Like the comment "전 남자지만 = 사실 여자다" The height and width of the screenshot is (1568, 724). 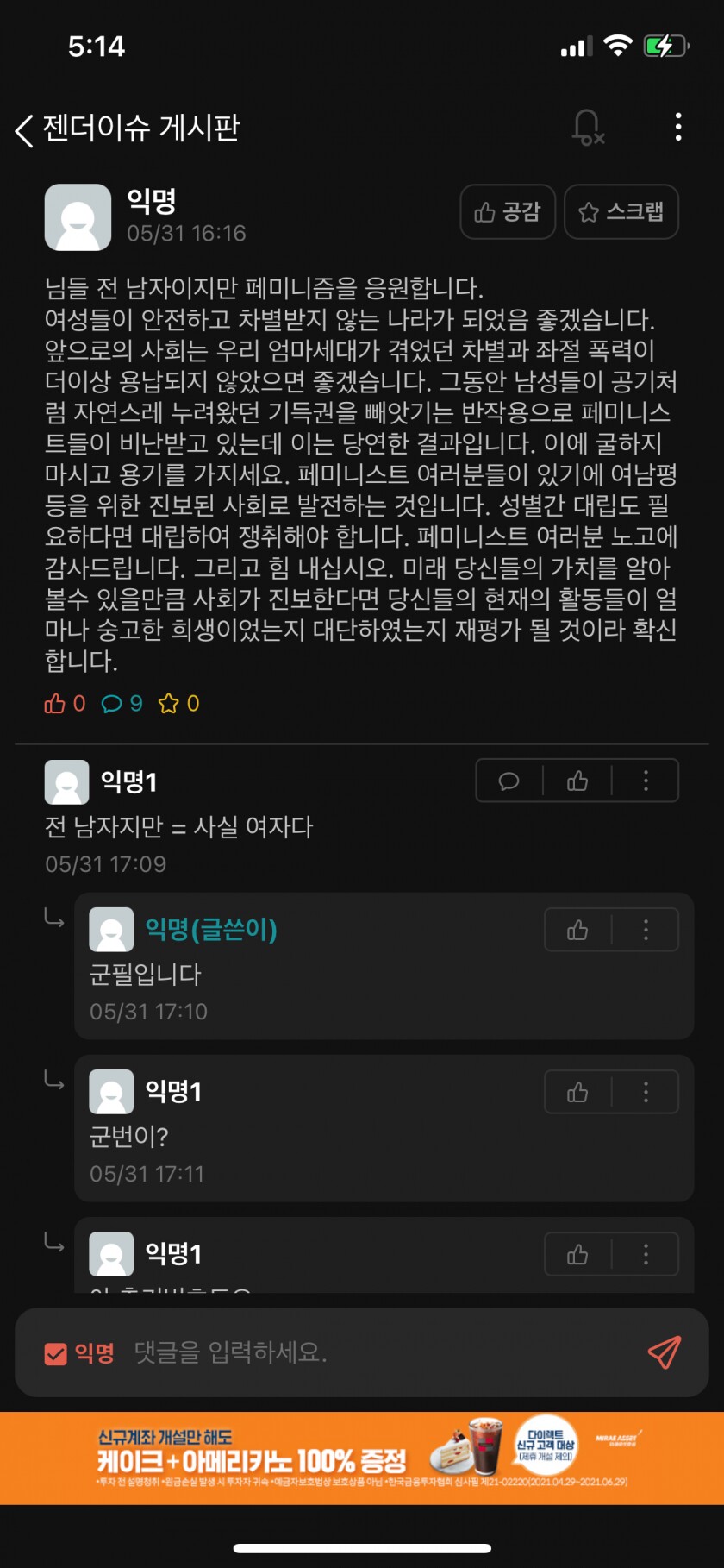(x=577, y=781)
